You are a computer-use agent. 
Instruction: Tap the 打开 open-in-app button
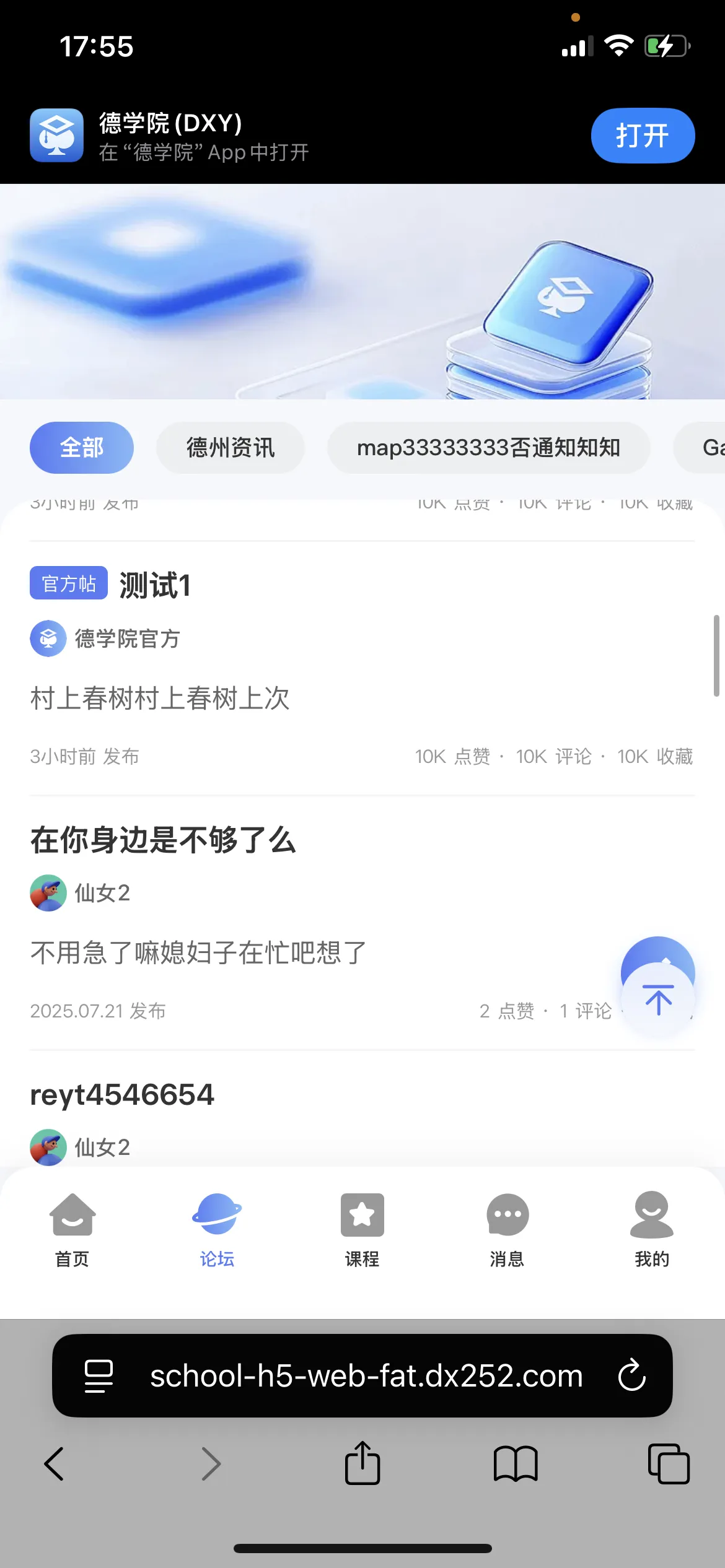[643, 135]
